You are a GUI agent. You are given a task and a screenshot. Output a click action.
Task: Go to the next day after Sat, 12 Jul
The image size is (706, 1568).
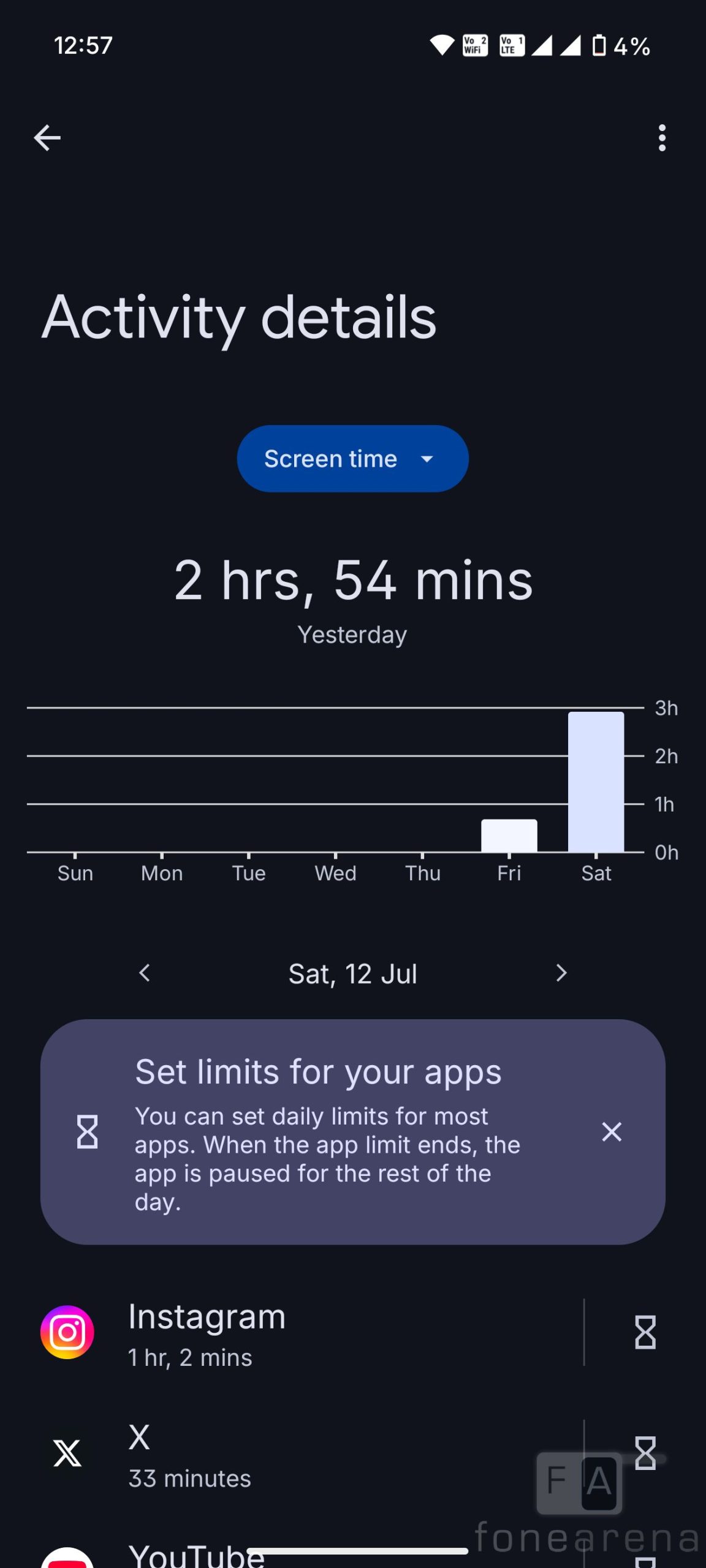[x=561, y=973]
